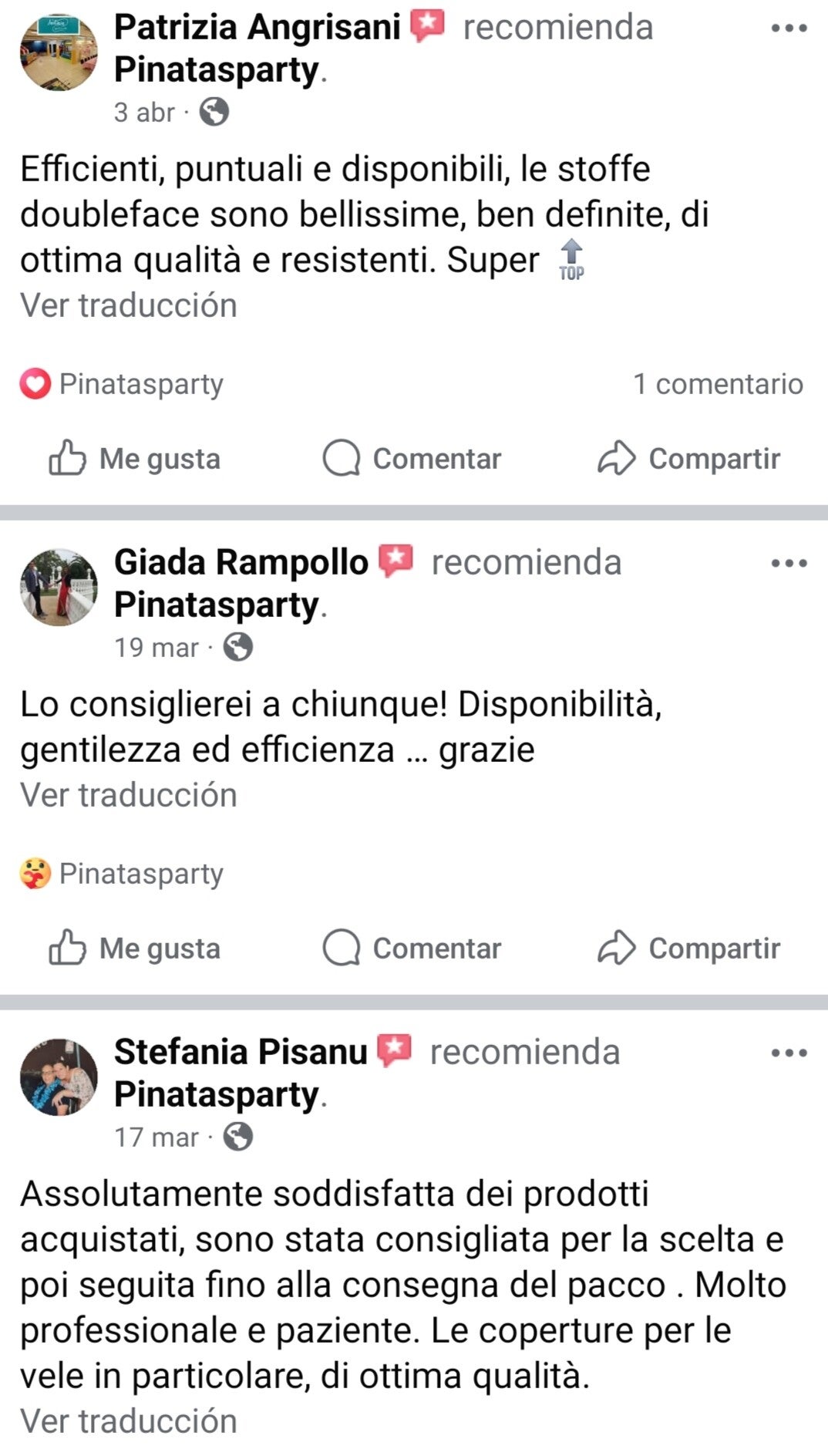Viewport: 828px width, 1456px height.
Task: Open options menu on Stefania Pisanu's review
Action: pyautogui.click(x=789, y=1053)
